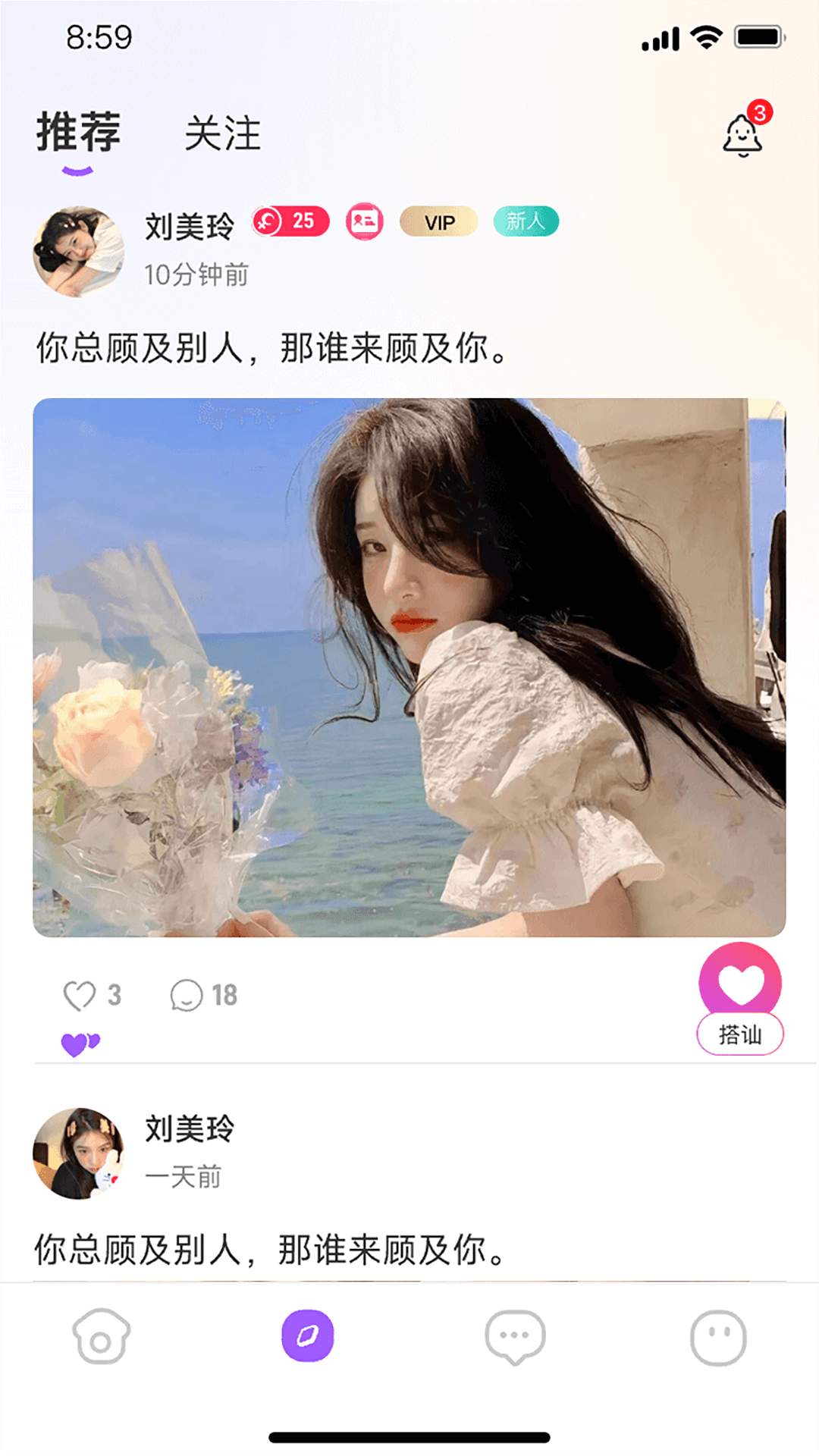Viewport: 819px width, 1456px height.
Task: Open the messages tab in bottom bar
Action: (515, 1336)
